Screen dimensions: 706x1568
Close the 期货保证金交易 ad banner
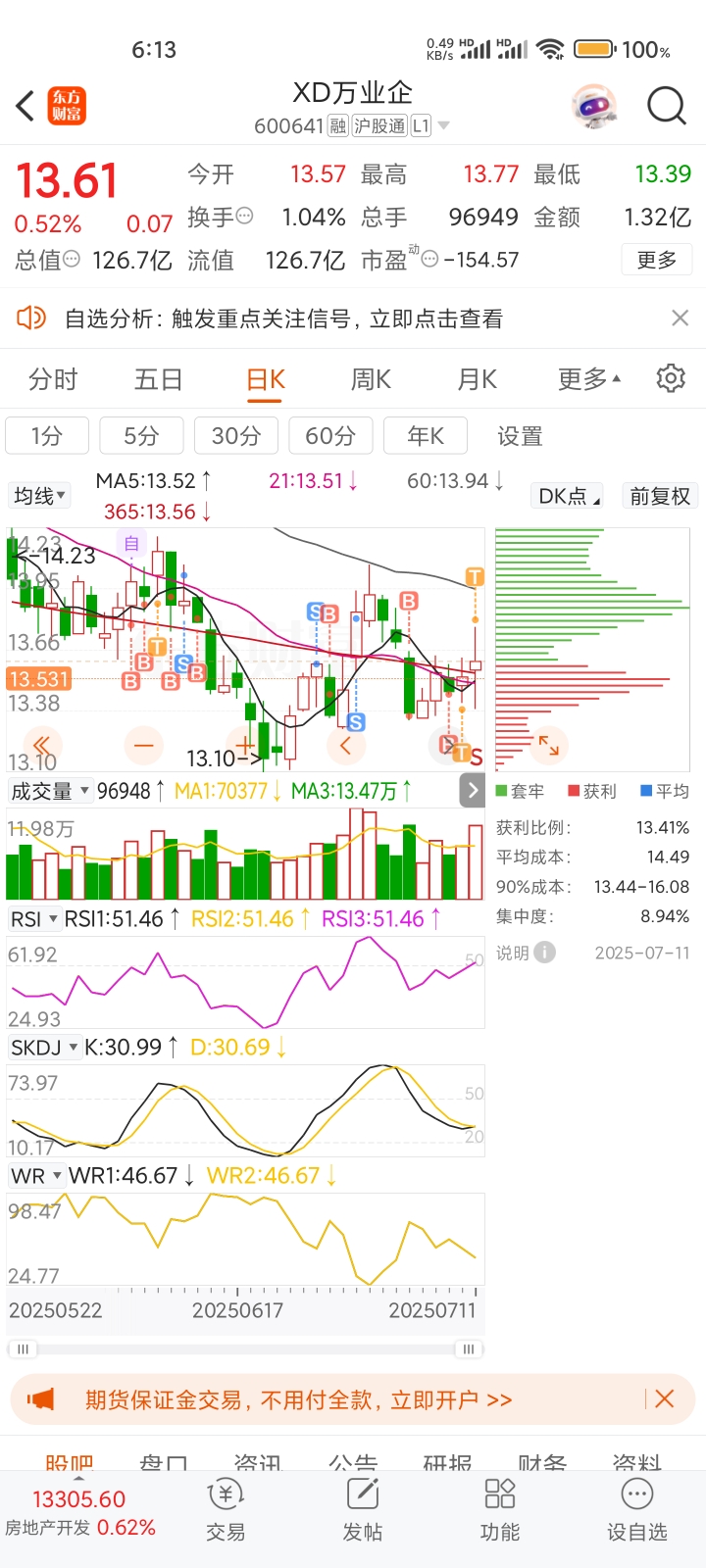(x=664, y=1399)
